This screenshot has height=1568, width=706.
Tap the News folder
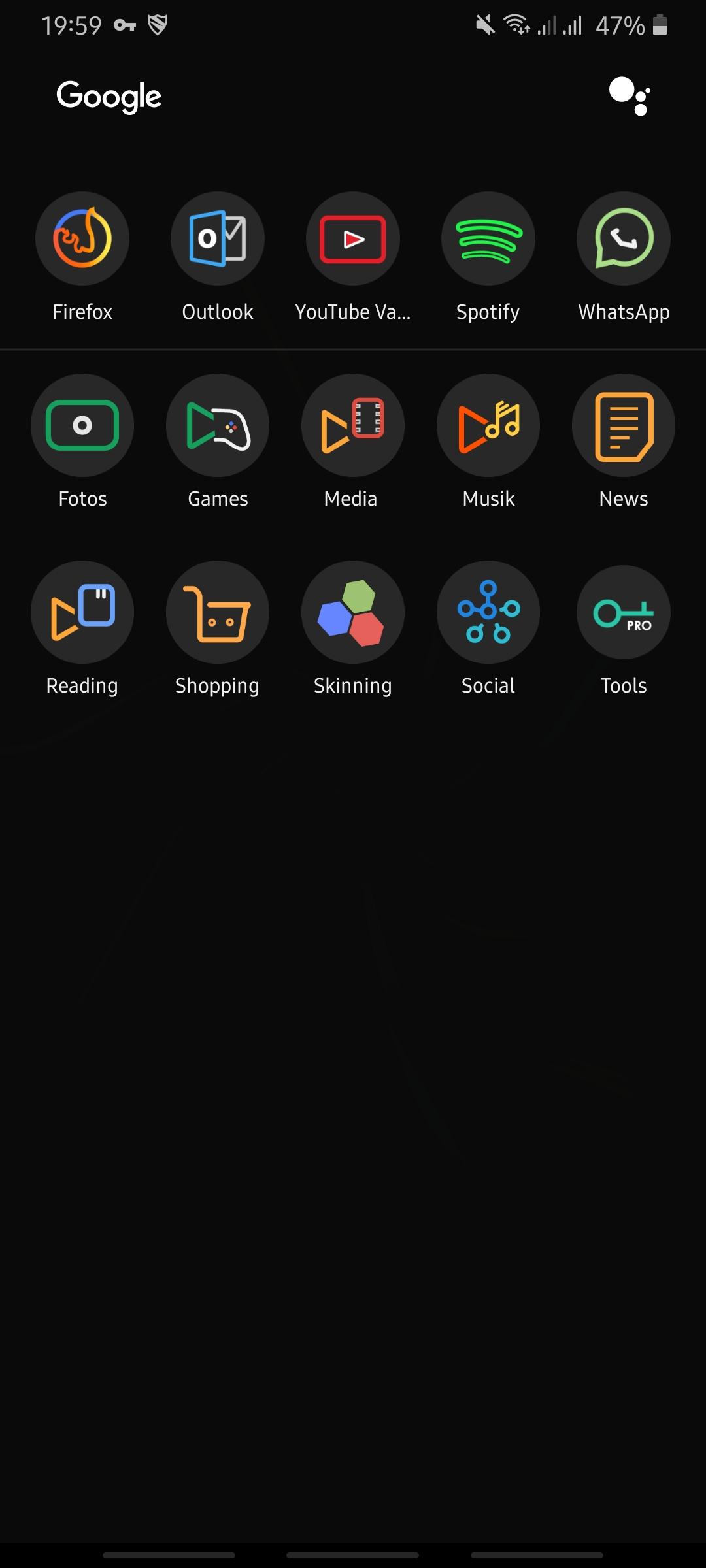coord(624,425)
